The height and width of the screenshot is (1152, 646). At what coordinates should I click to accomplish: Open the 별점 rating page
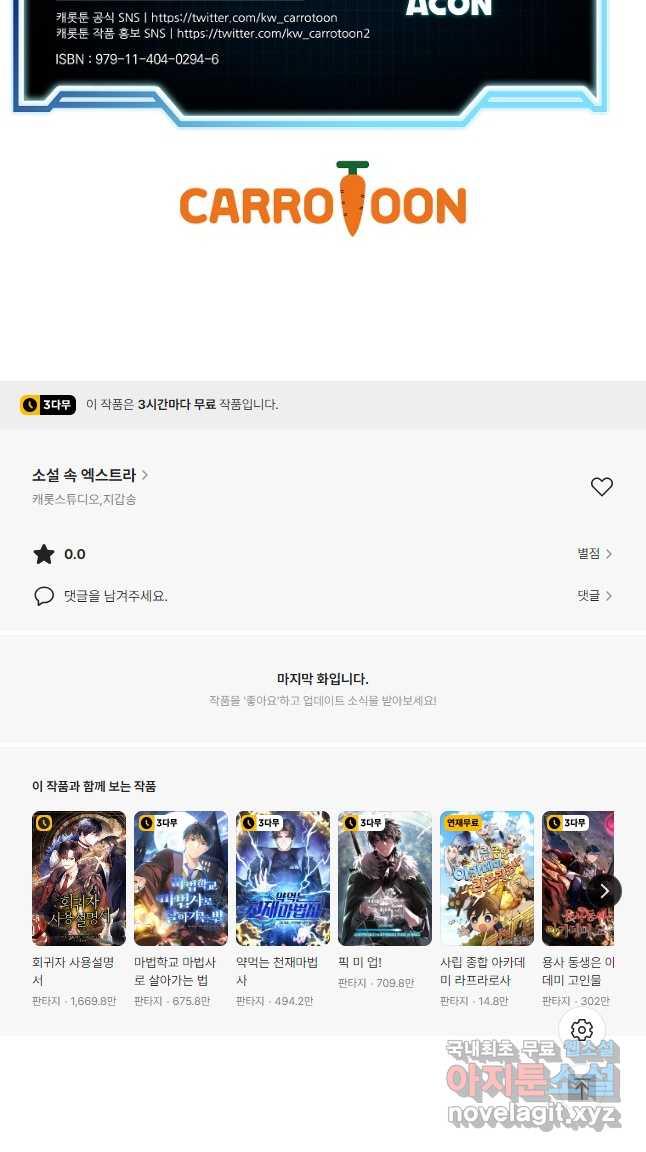tap(594, 554)
